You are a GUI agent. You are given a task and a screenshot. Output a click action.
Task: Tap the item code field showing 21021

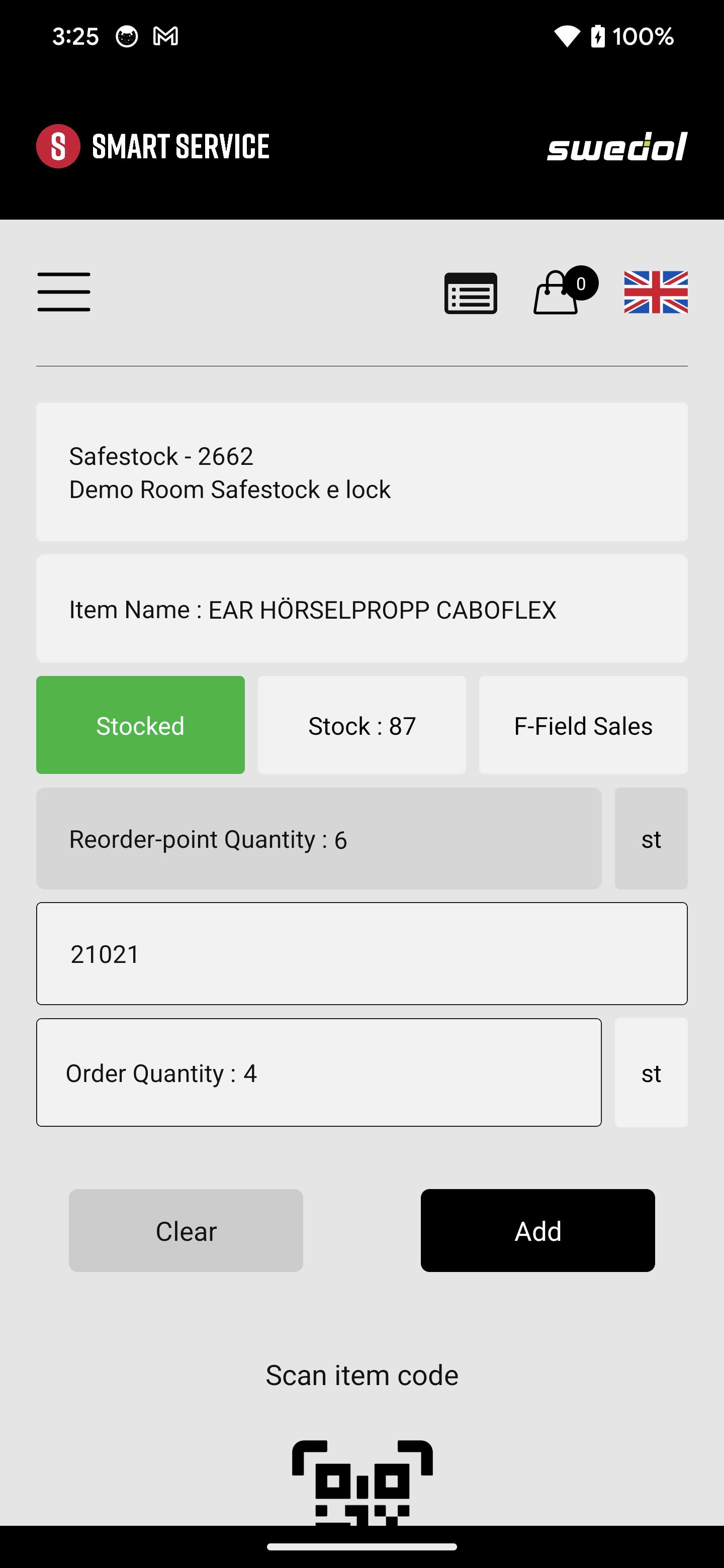pyautogui.click(x=361, y=954)
